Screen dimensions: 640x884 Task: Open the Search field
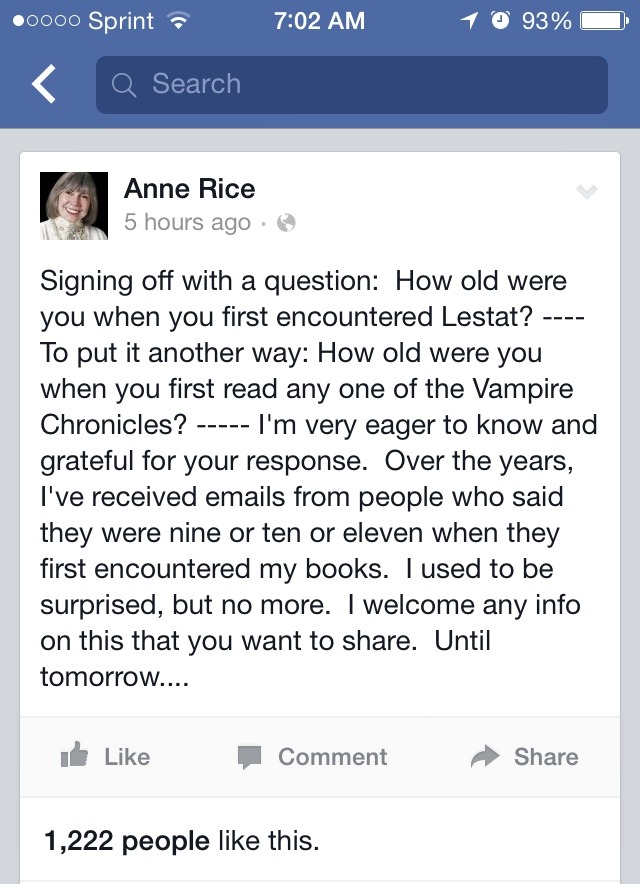(351, 85)
